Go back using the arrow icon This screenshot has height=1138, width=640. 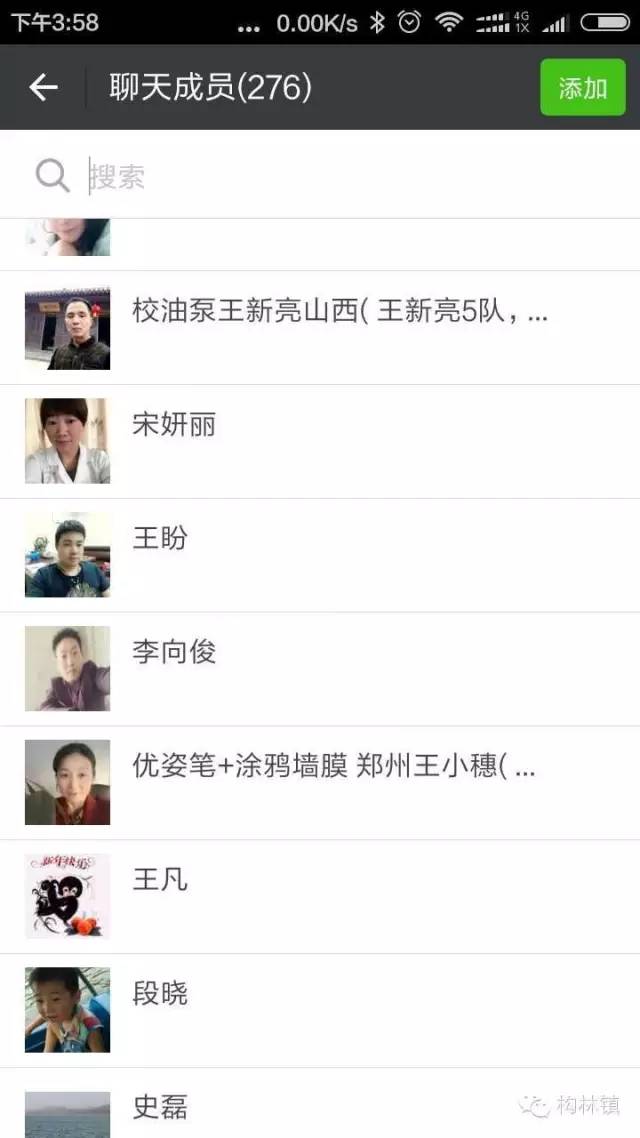click(43, 88)
